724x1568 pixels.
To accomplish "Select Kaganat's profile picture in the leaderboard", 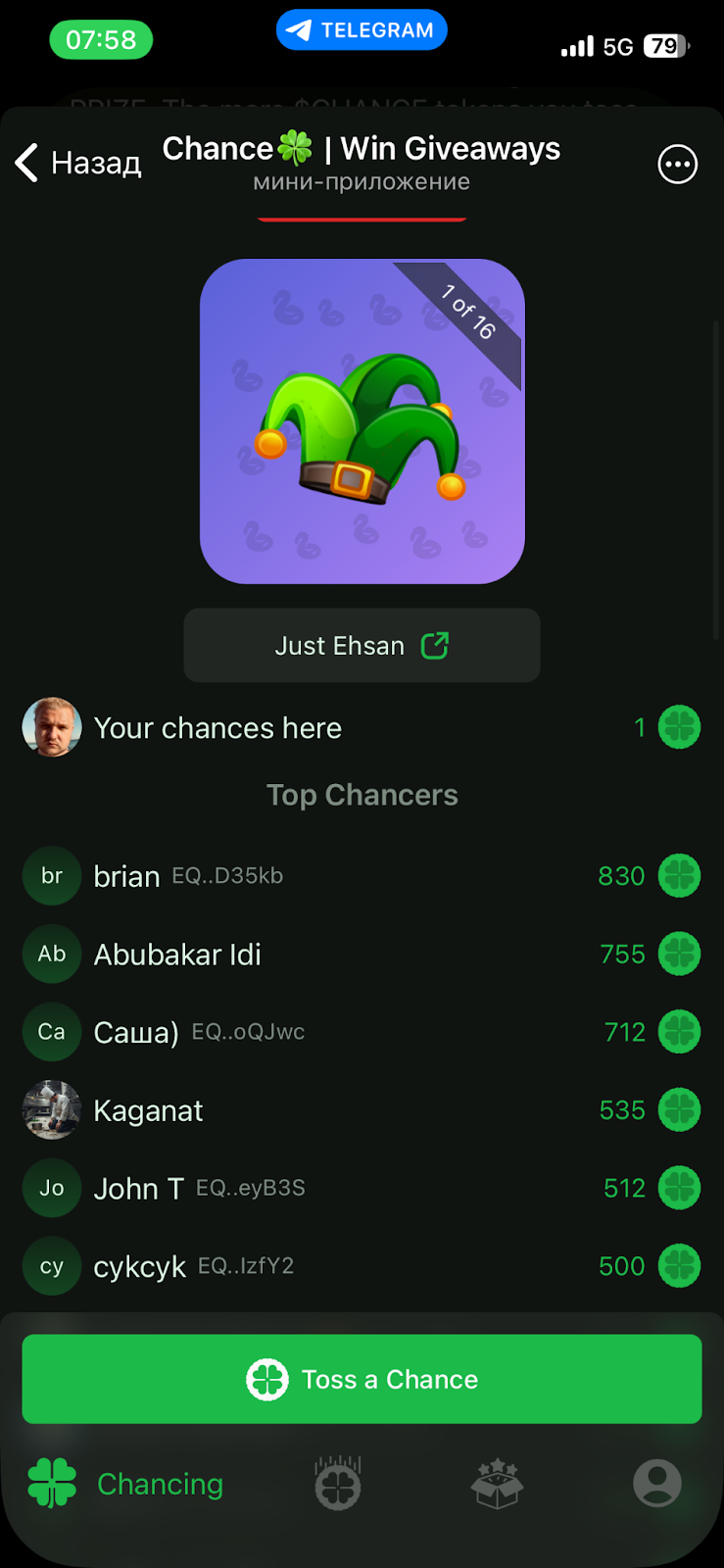I will click(x=52, y=1109).
